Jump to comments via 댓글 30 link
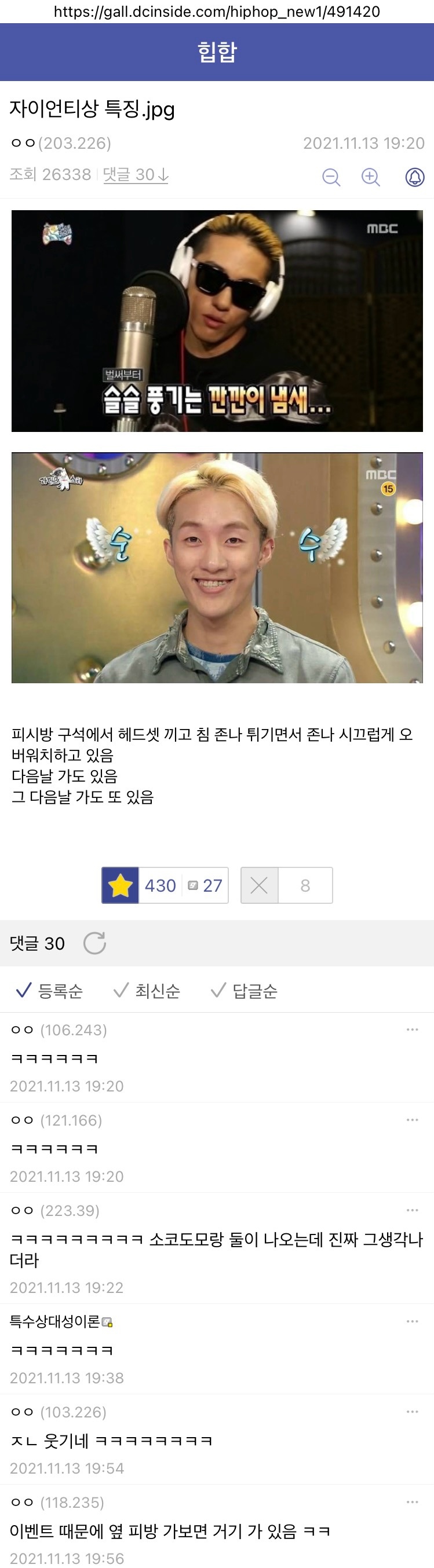The height and width of the screenshot is (1568, 434). point(136,175)
